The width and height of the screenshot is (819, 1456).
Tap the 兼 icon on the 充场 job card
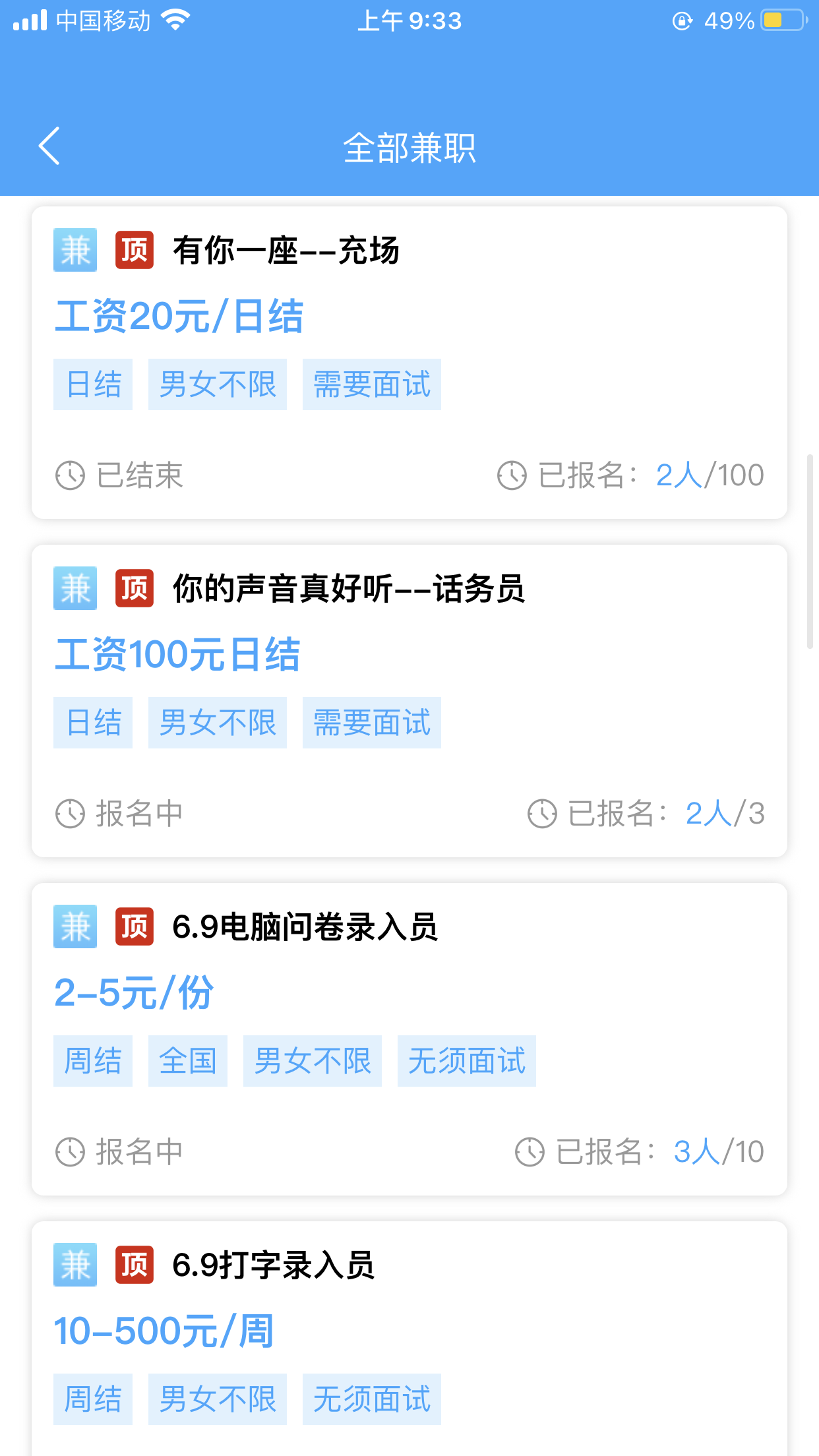(x=75, y=251)
